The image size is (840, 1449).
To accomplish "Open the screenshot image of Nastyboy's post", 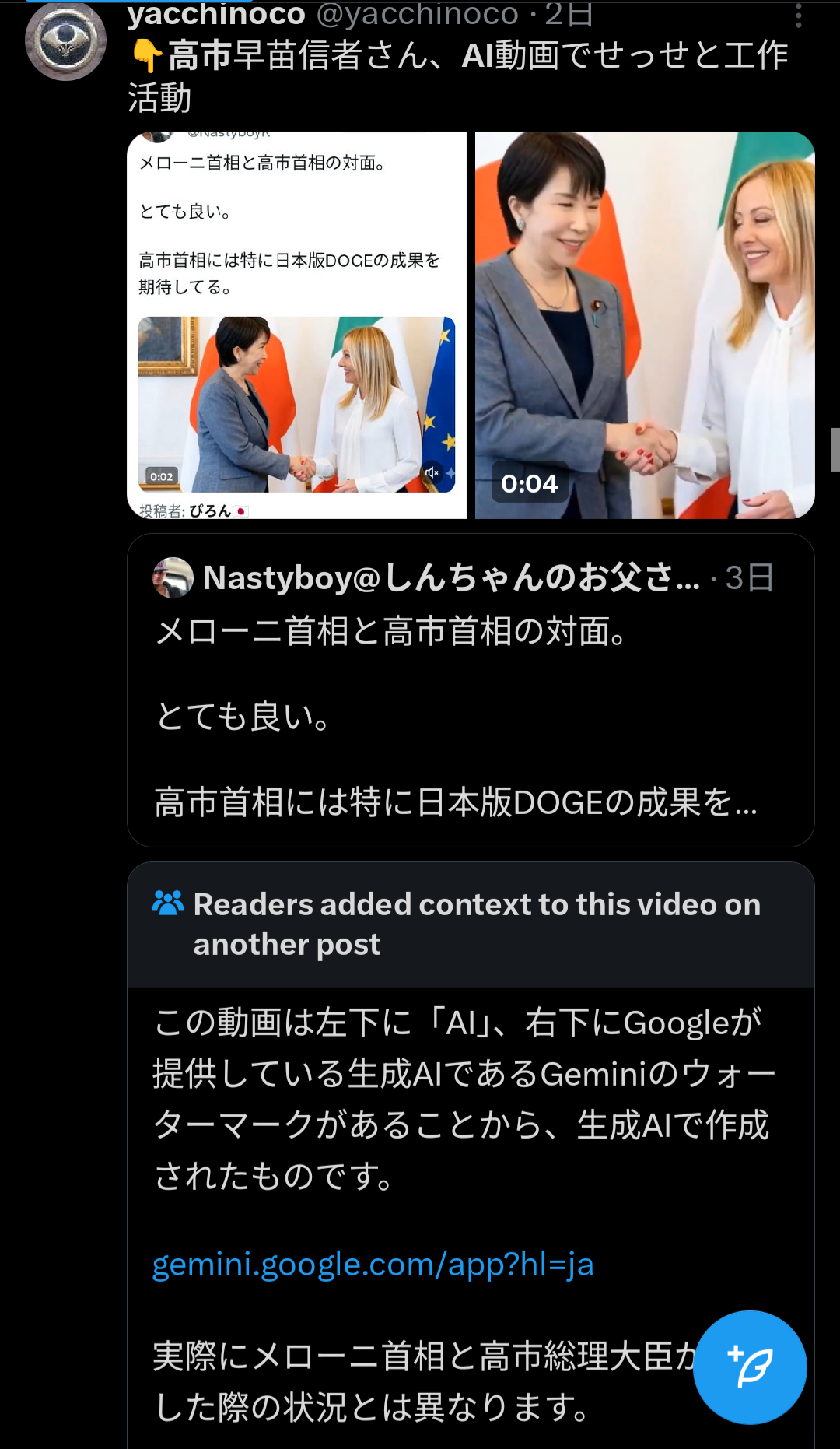I will (x=296, y=325).
